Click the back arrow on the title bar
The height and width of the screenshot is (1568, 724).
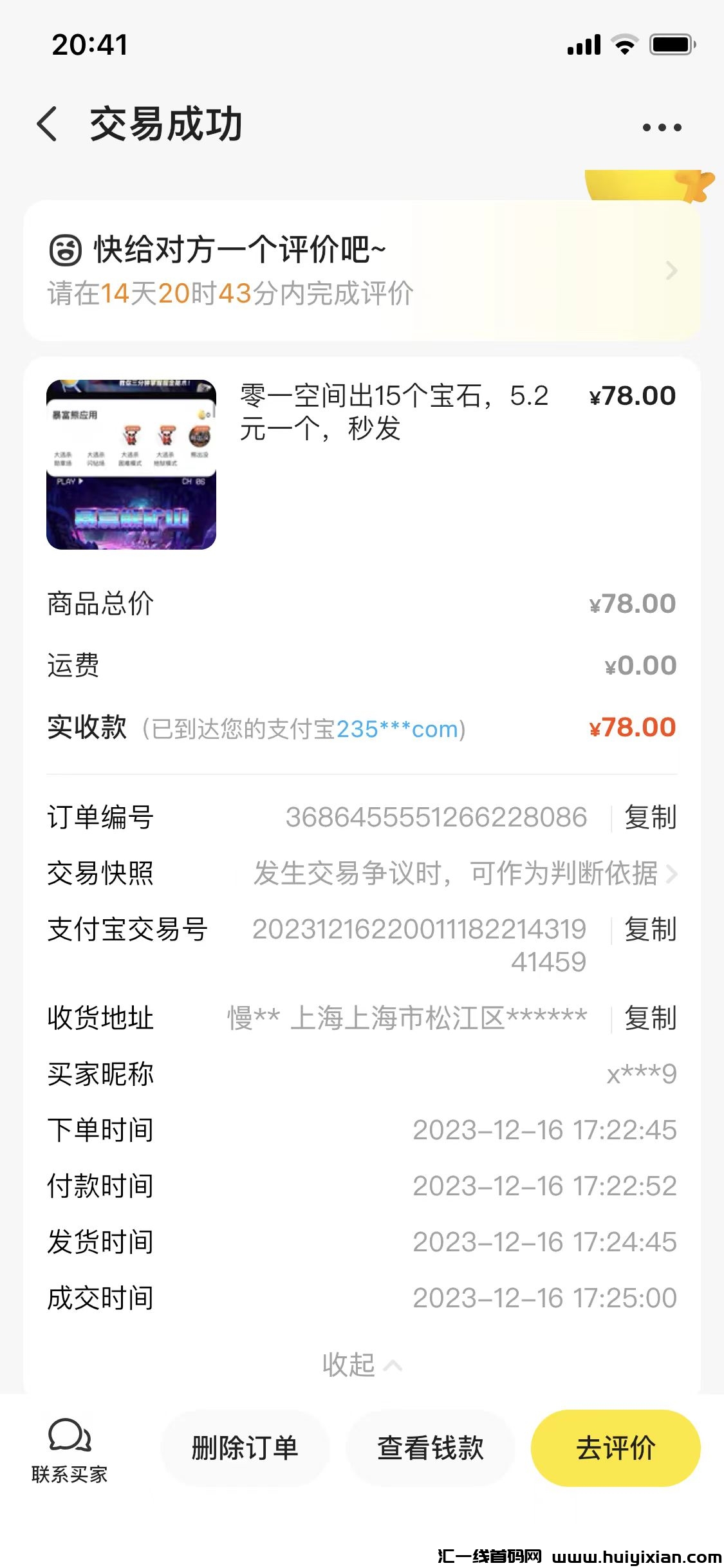[x=46, y=125]
